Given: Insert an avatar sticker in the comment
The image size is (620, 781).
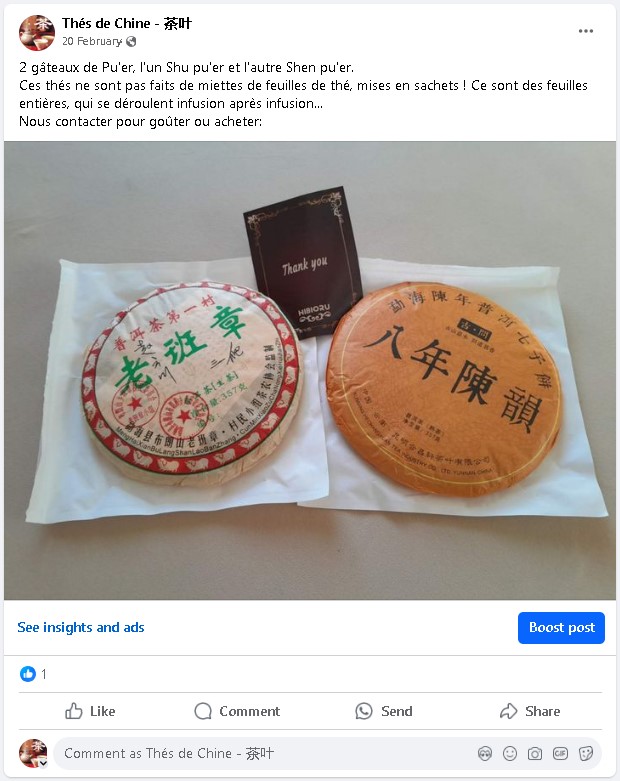Looking at the screenshot, I should click(x=485, y=753).
